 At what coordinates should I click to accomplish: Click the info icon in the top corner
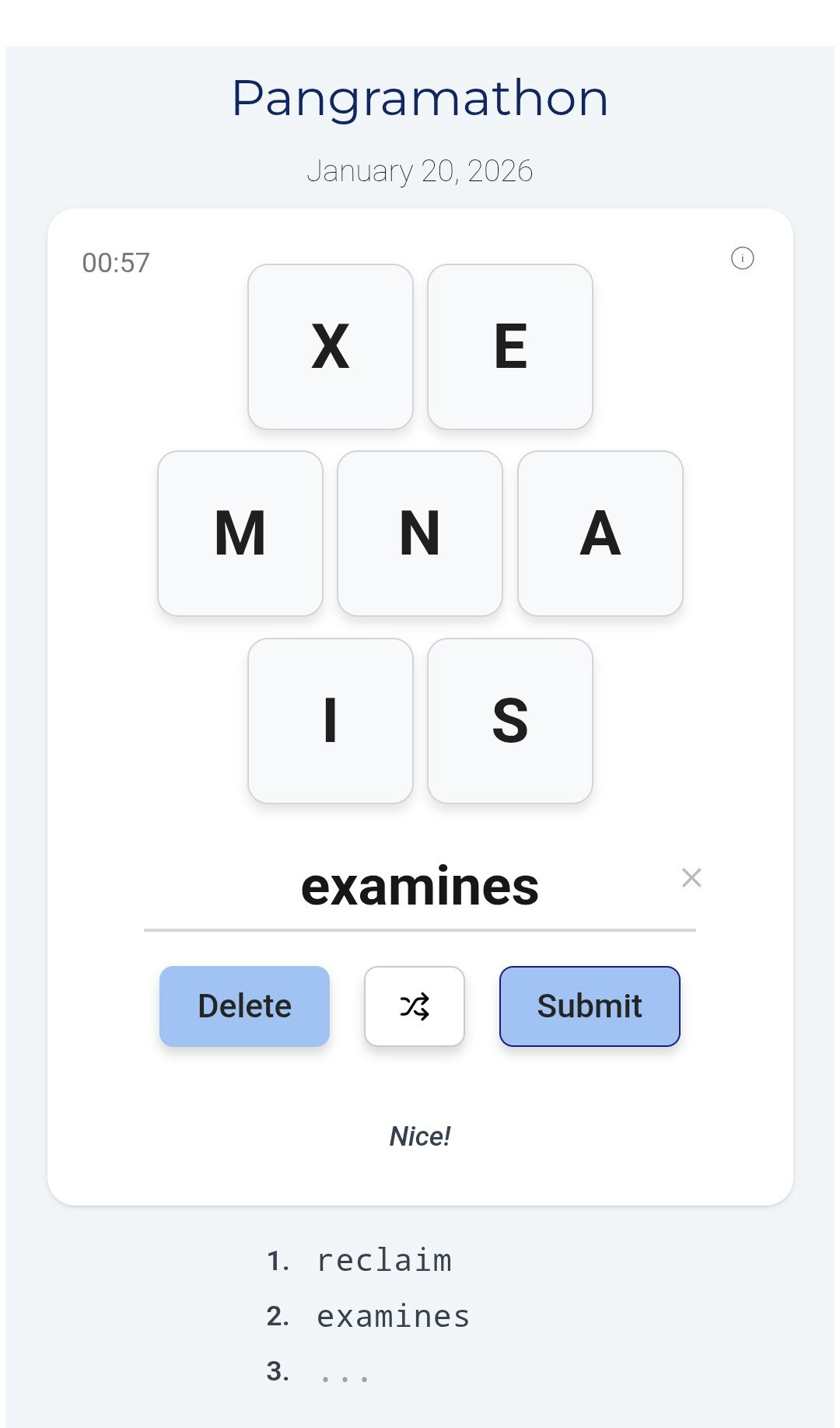coord(744,258)
